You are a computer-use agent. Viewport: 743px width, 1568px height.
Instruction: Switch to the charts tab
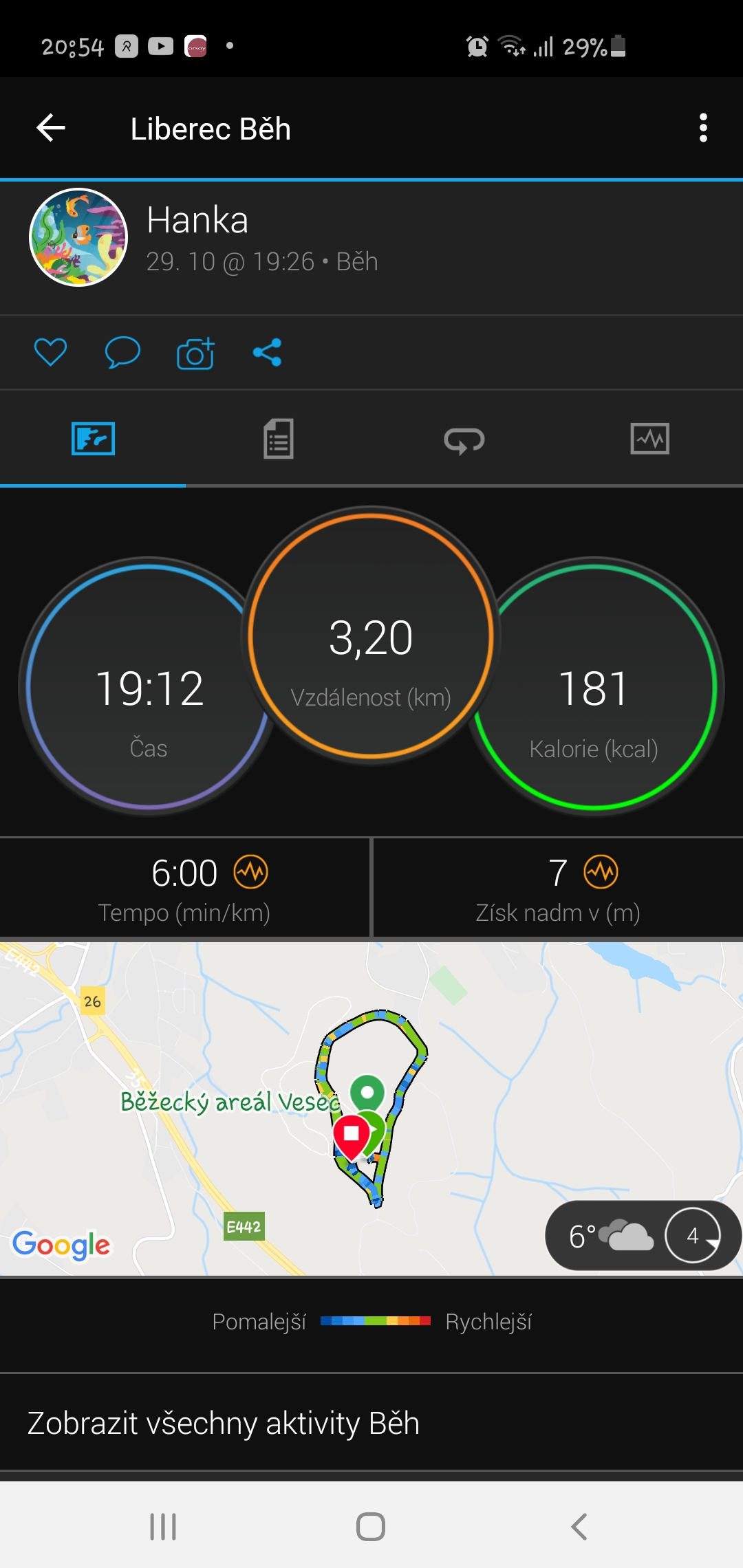point(650,439)
